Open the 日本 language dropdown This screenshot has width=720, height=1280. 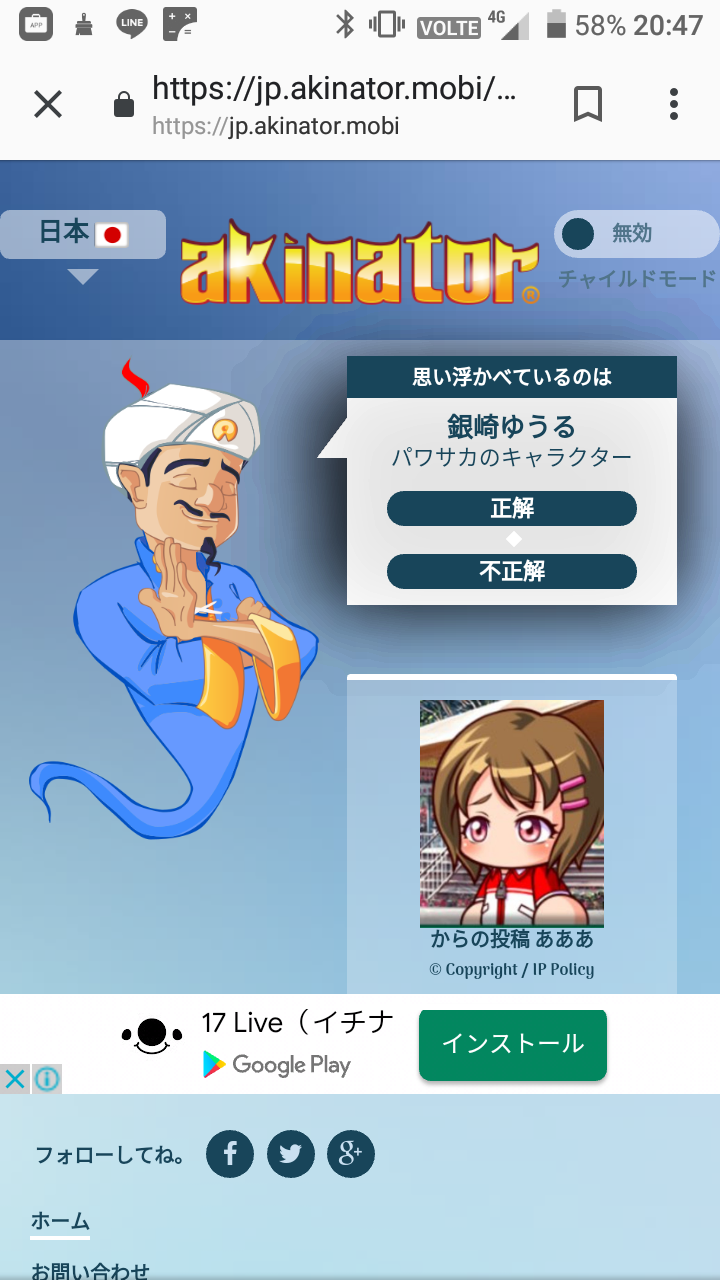[x=82, y=233]
